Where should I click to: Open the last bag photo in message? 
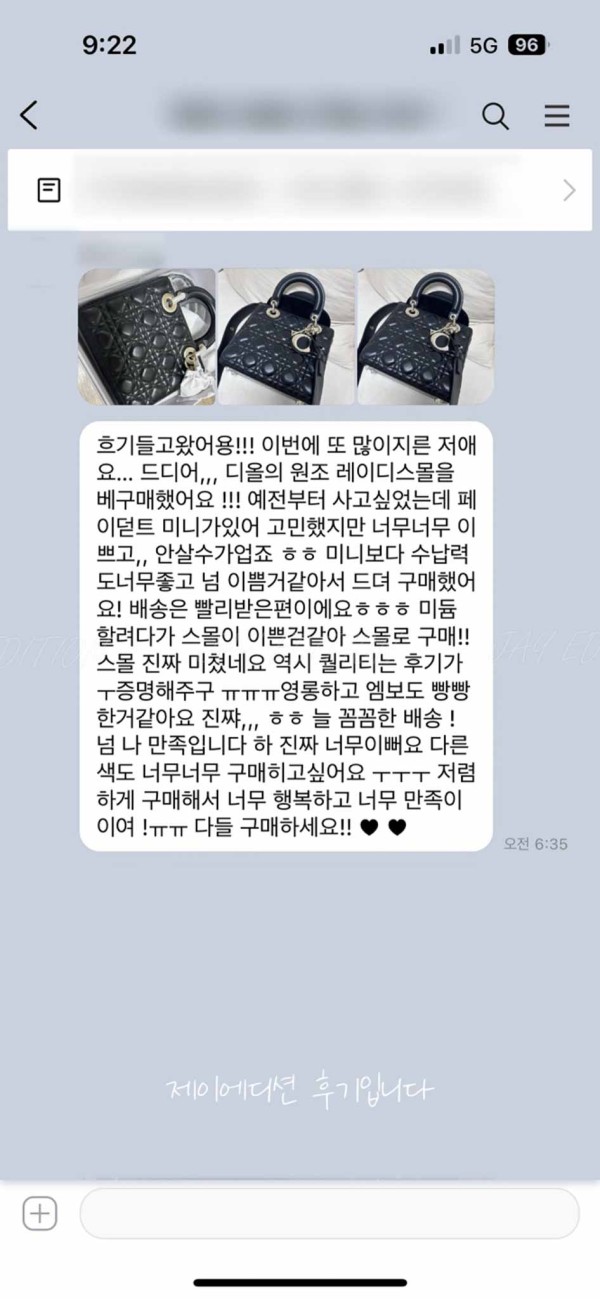point(426,335)
